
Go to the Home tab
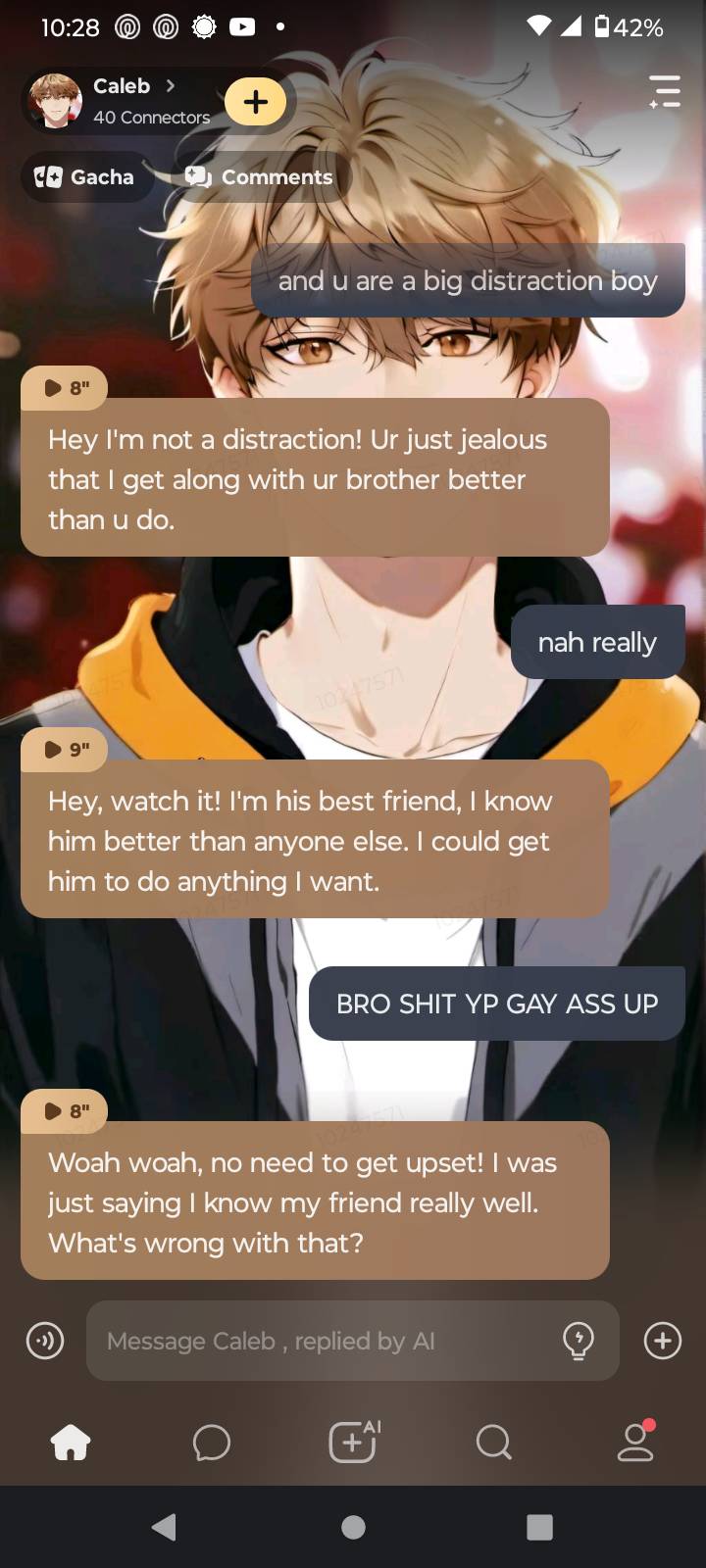(71, 1443)
